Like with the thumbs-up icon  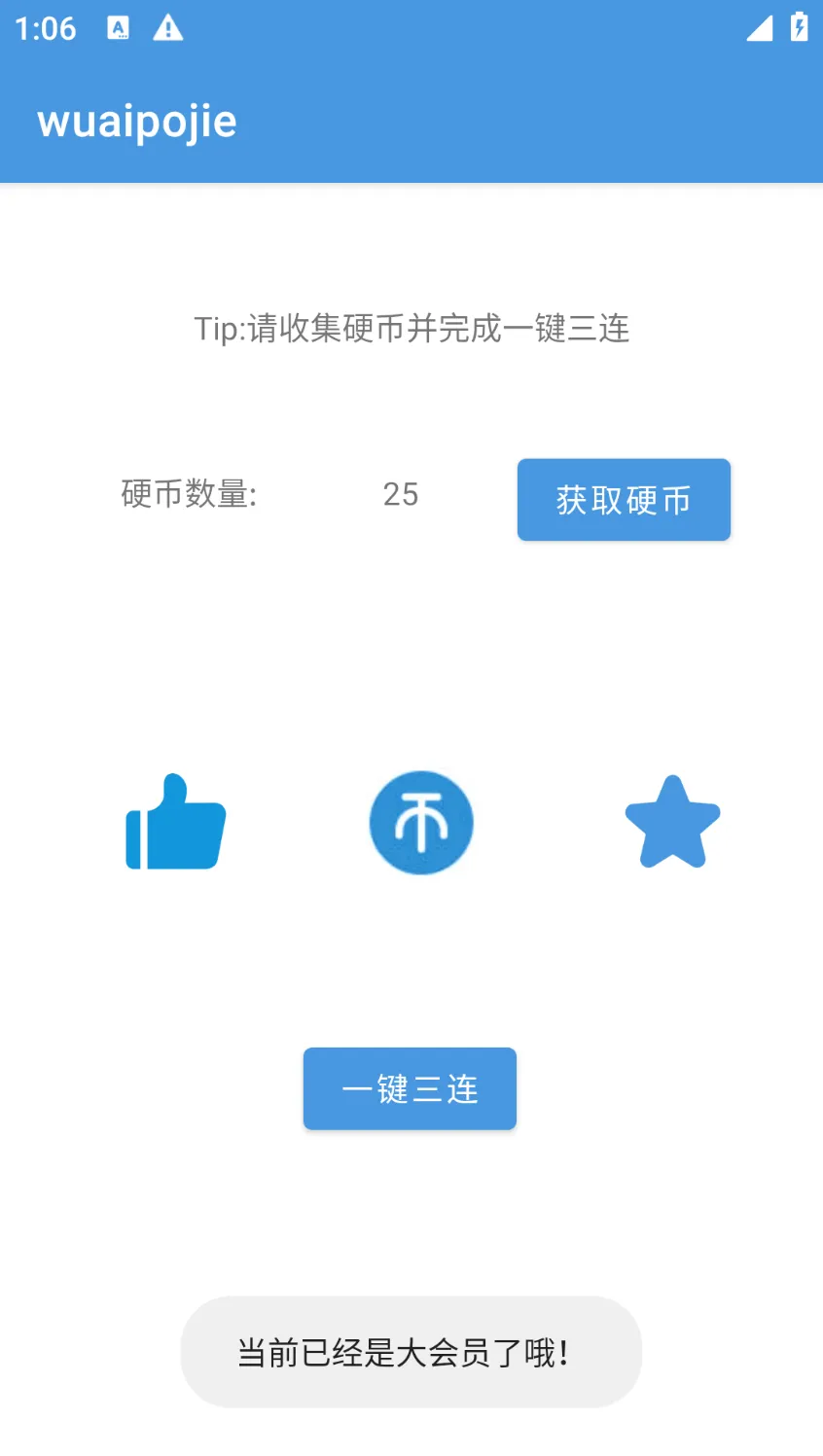(176, 823)
